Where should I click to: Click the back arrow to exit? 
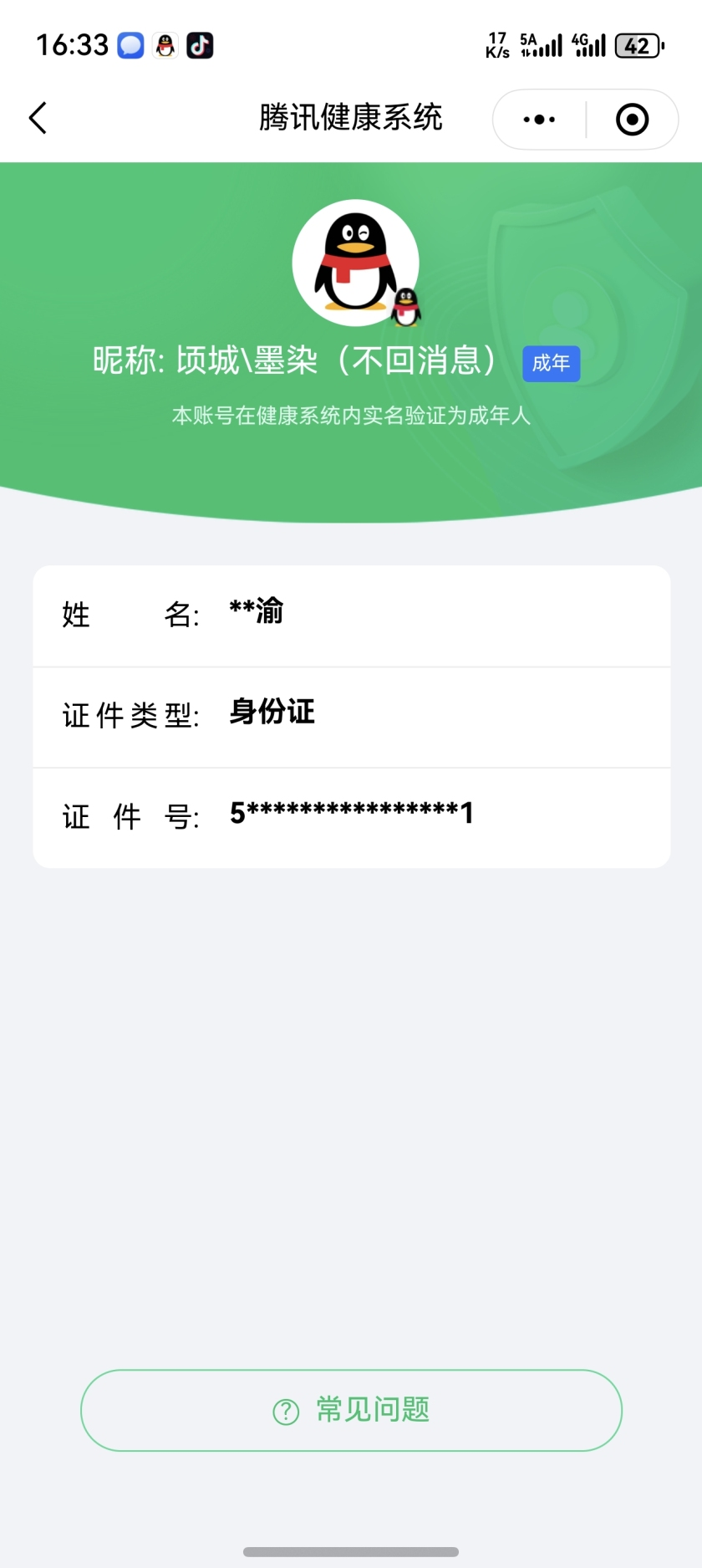click(37, 118)
